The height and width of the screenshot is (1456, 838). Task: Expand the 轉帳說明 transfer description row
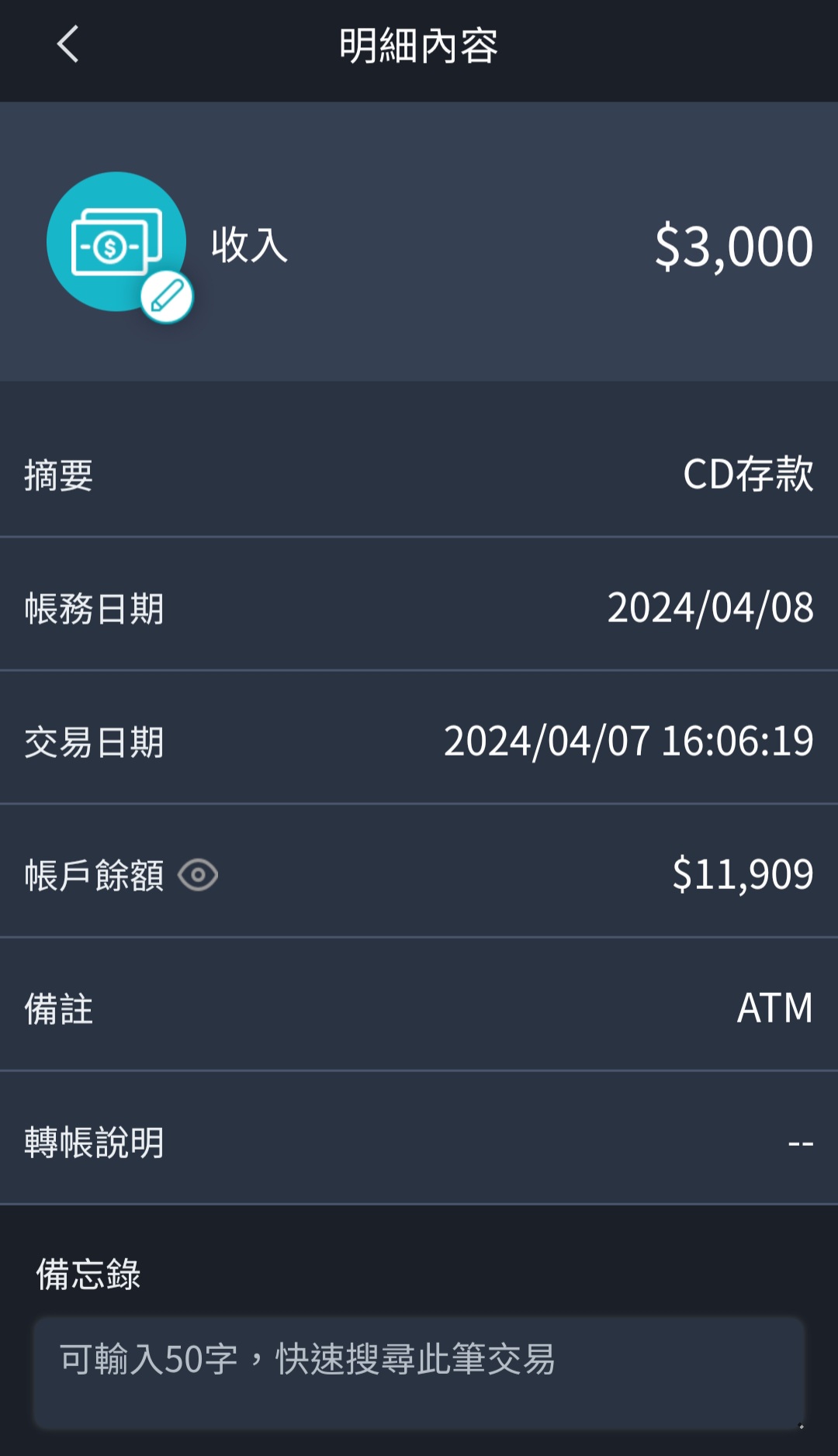coord(419,1142)
